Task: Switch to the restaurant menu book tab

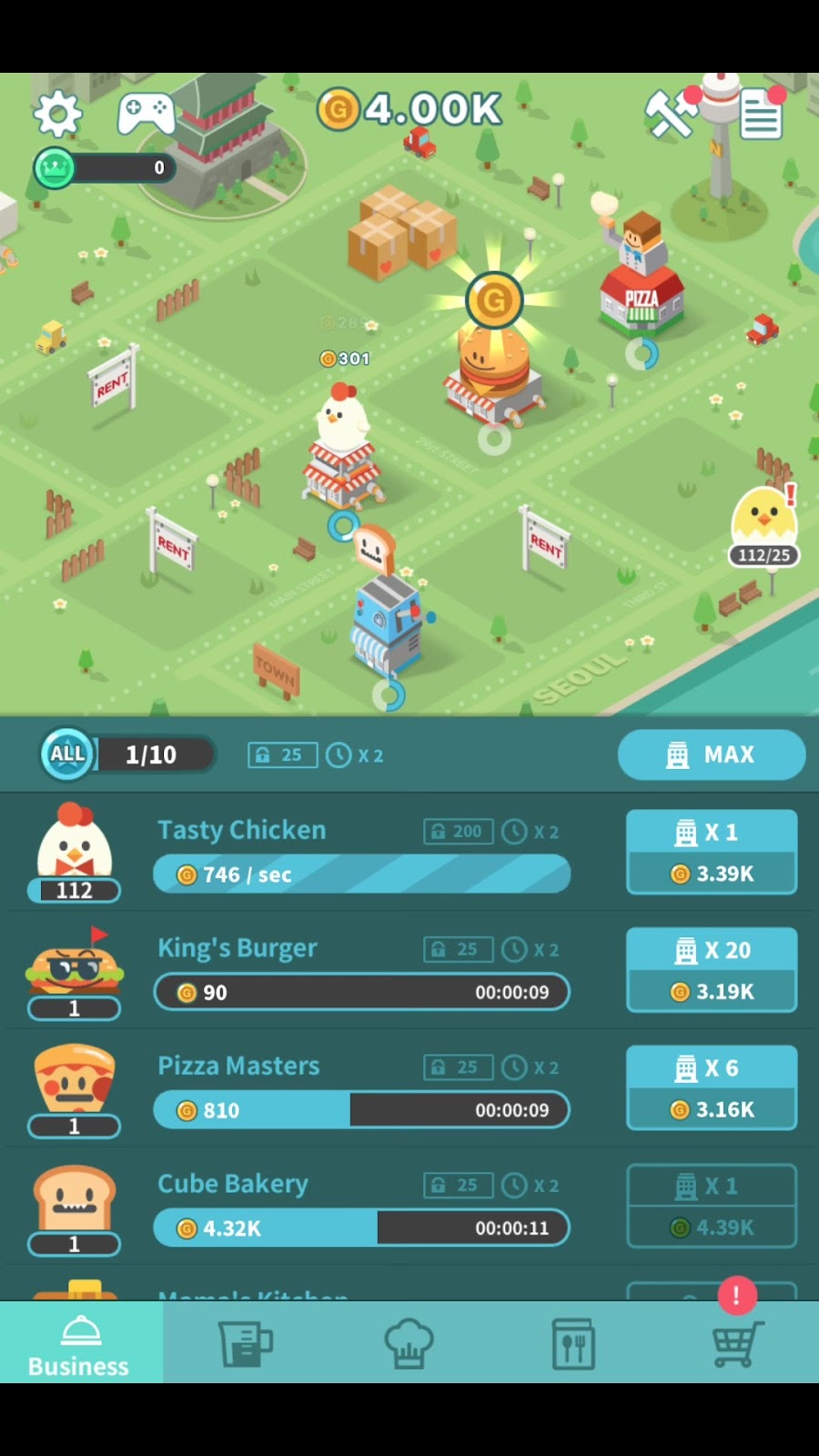Action: [x=573, y=1343]
